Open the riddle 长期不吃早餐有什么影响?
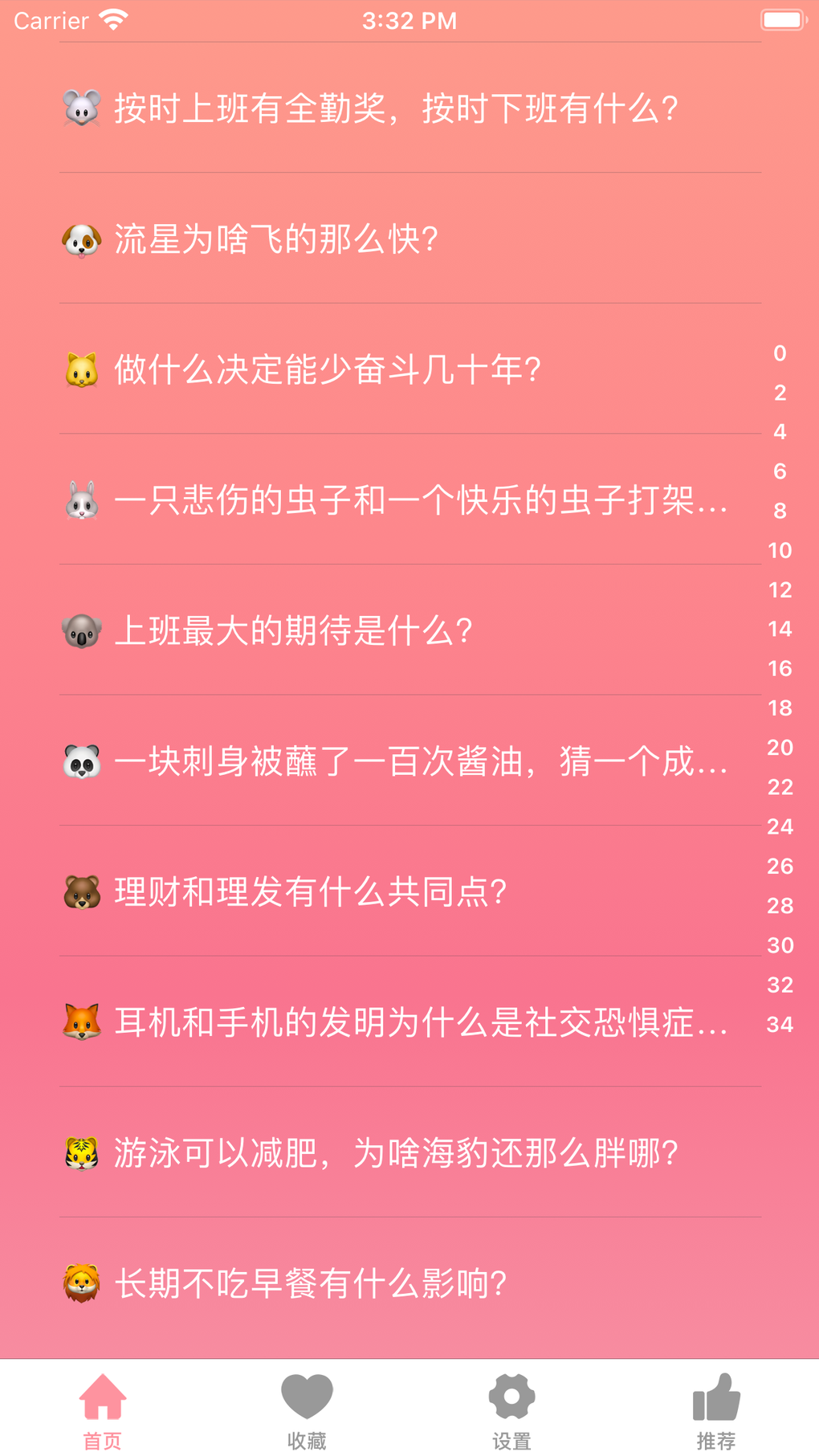Image resolution: width=819 pixels, height=1456 pixels. click(311, 1283)
